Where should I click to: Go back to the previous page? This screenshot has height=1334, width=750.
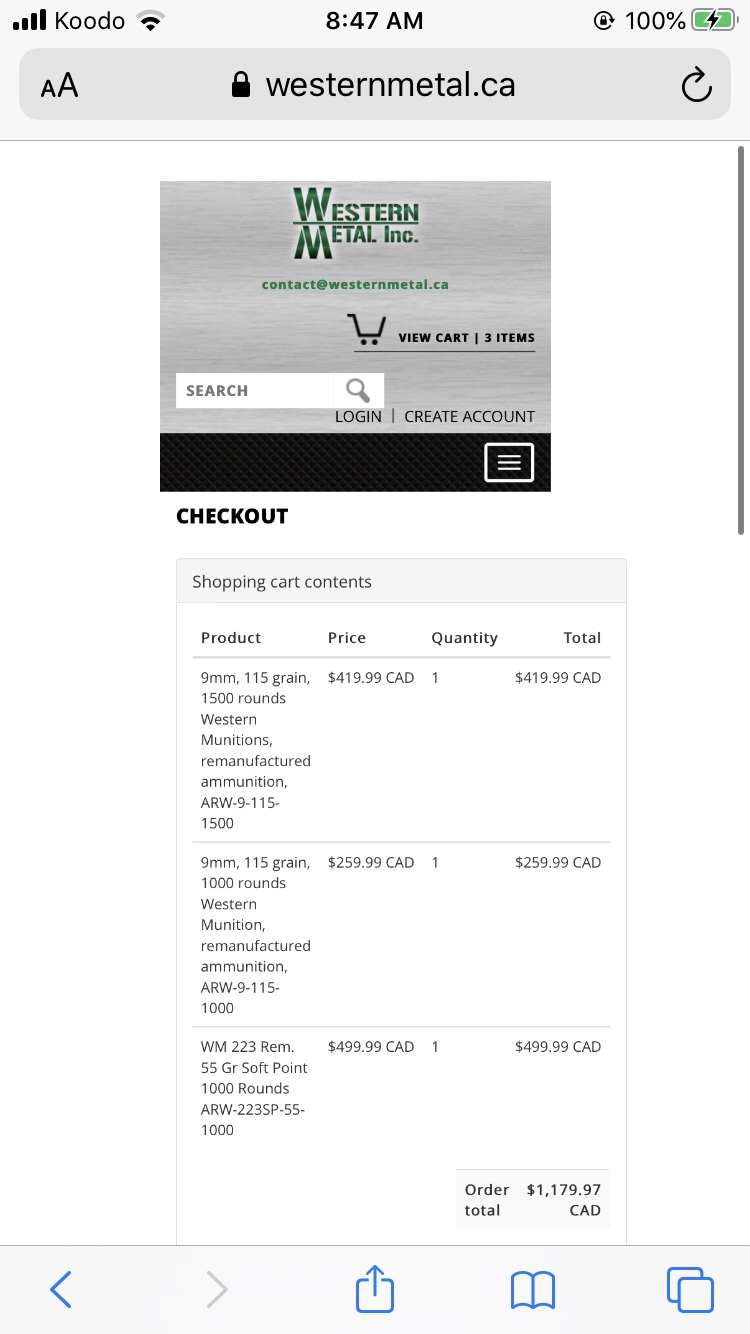(61, 1289)
